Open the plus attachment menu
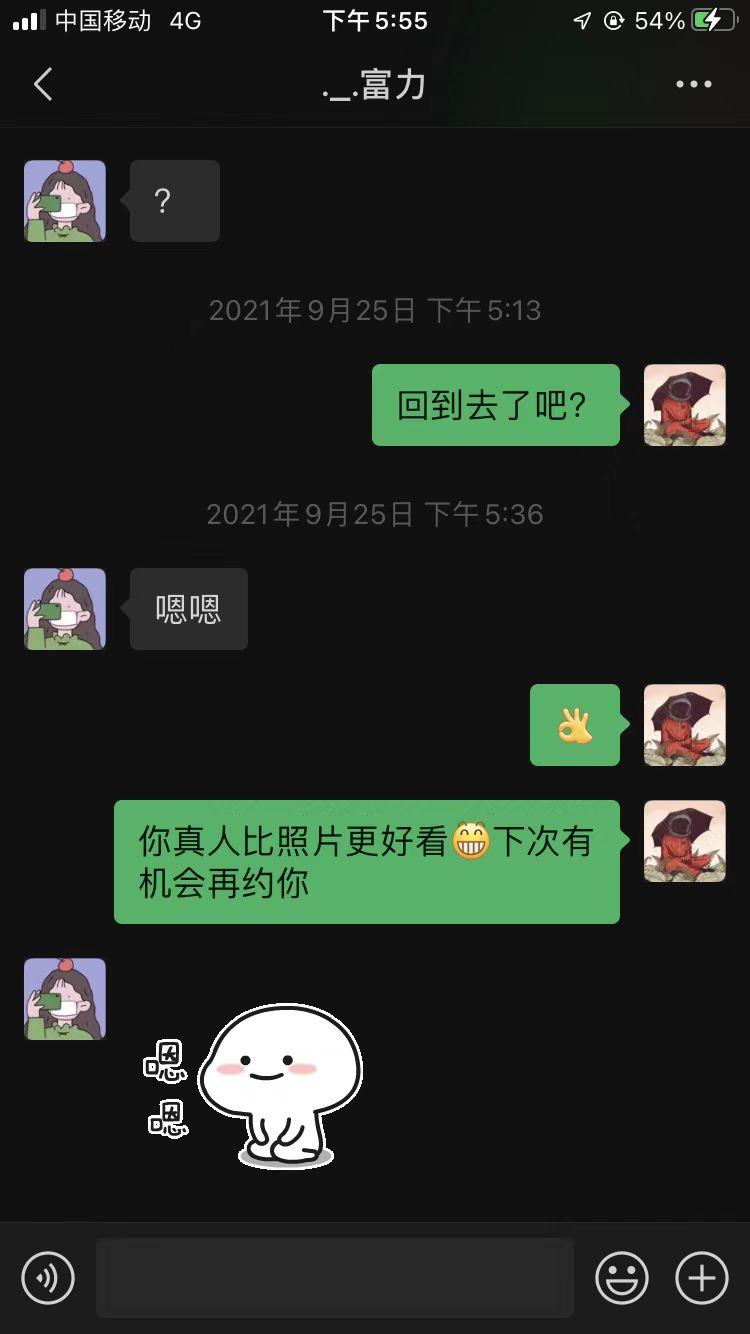750x1334 pixels. (701, 1277)
